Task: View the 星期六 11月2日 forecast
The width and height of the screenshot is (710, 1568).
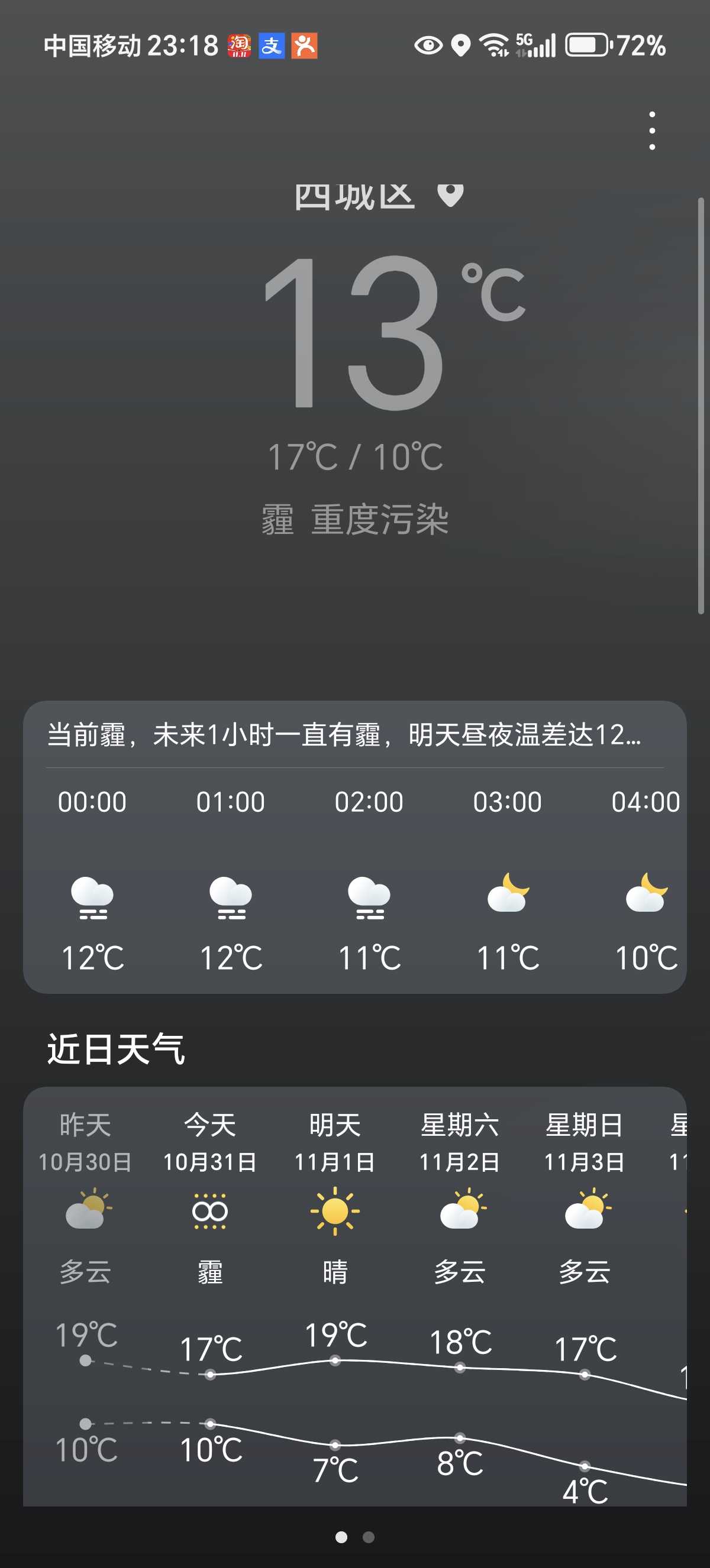Action: click(460, 1303)
